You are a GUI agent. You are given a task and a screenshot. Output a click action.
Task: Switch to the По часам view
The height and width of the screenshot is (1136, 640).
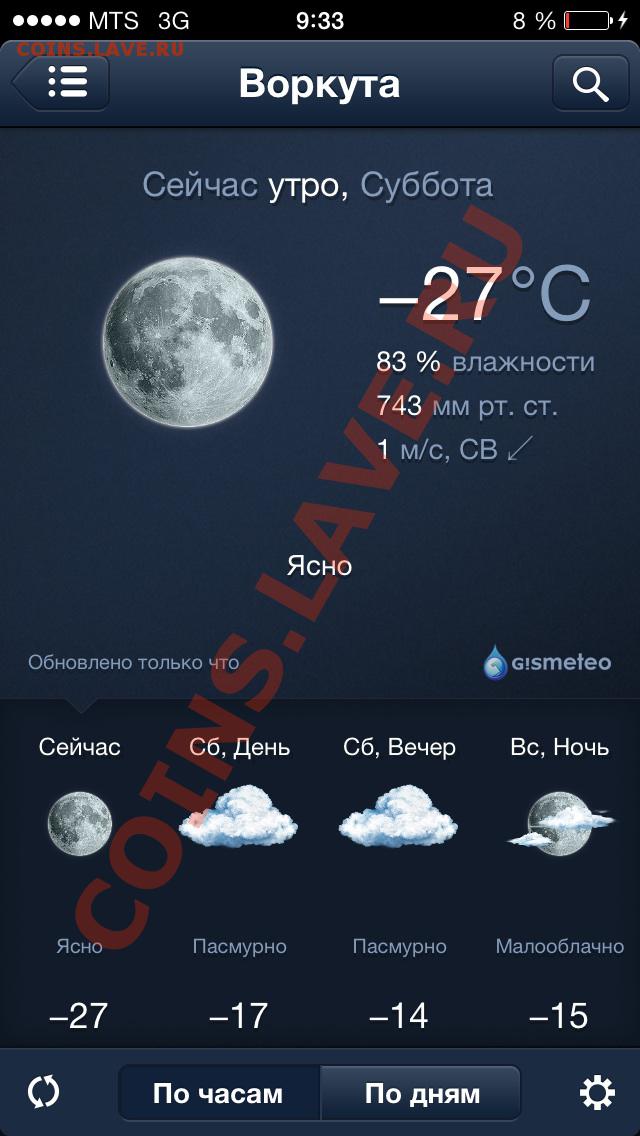click(x=218, y=1093)
